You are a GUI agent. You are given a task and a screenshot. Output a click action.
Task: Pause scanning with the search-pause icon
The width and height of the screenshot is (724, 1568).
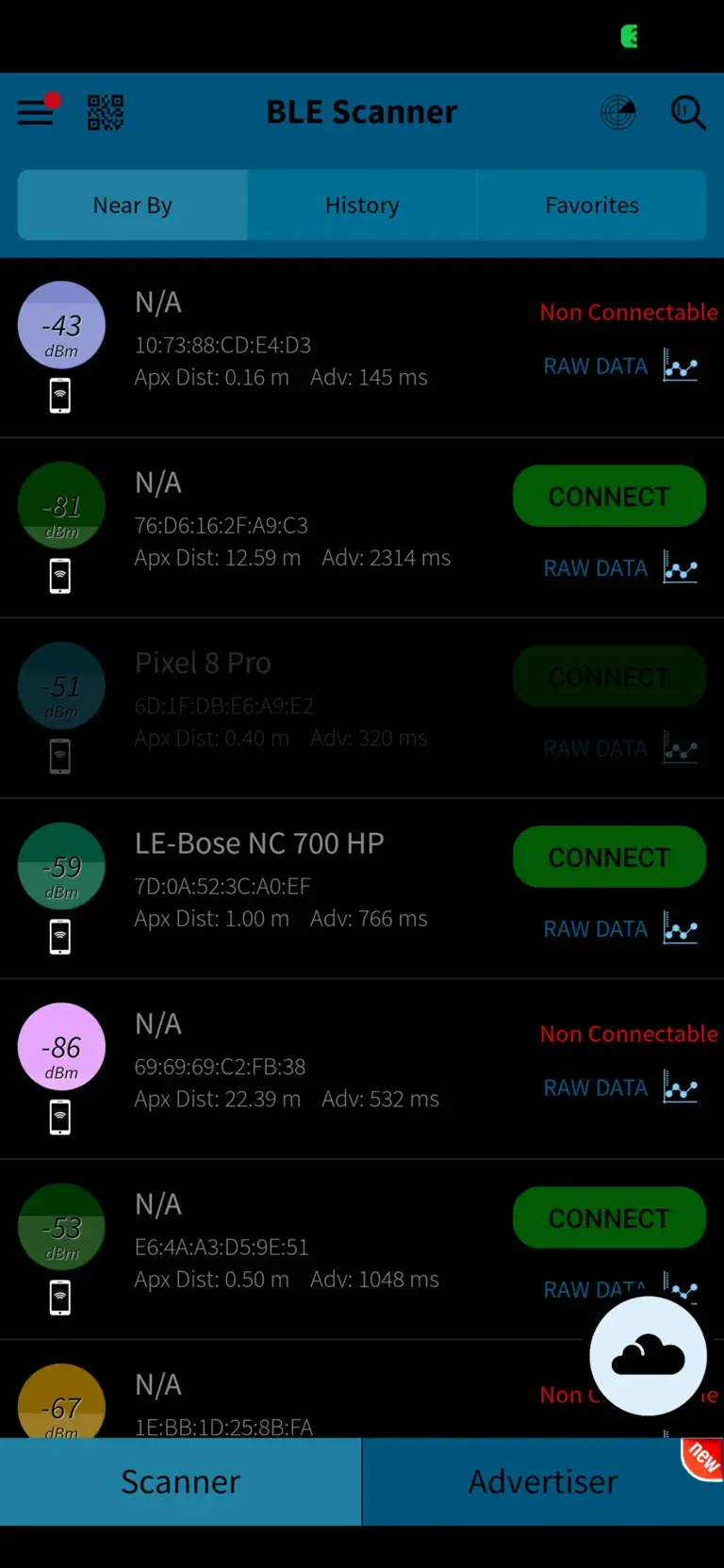[688, 112]
